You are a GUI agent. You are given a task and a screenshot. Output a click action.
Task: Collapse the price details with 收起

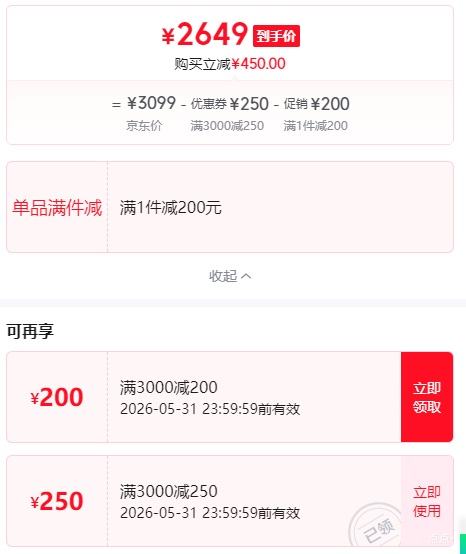click(x=230, y=276)
